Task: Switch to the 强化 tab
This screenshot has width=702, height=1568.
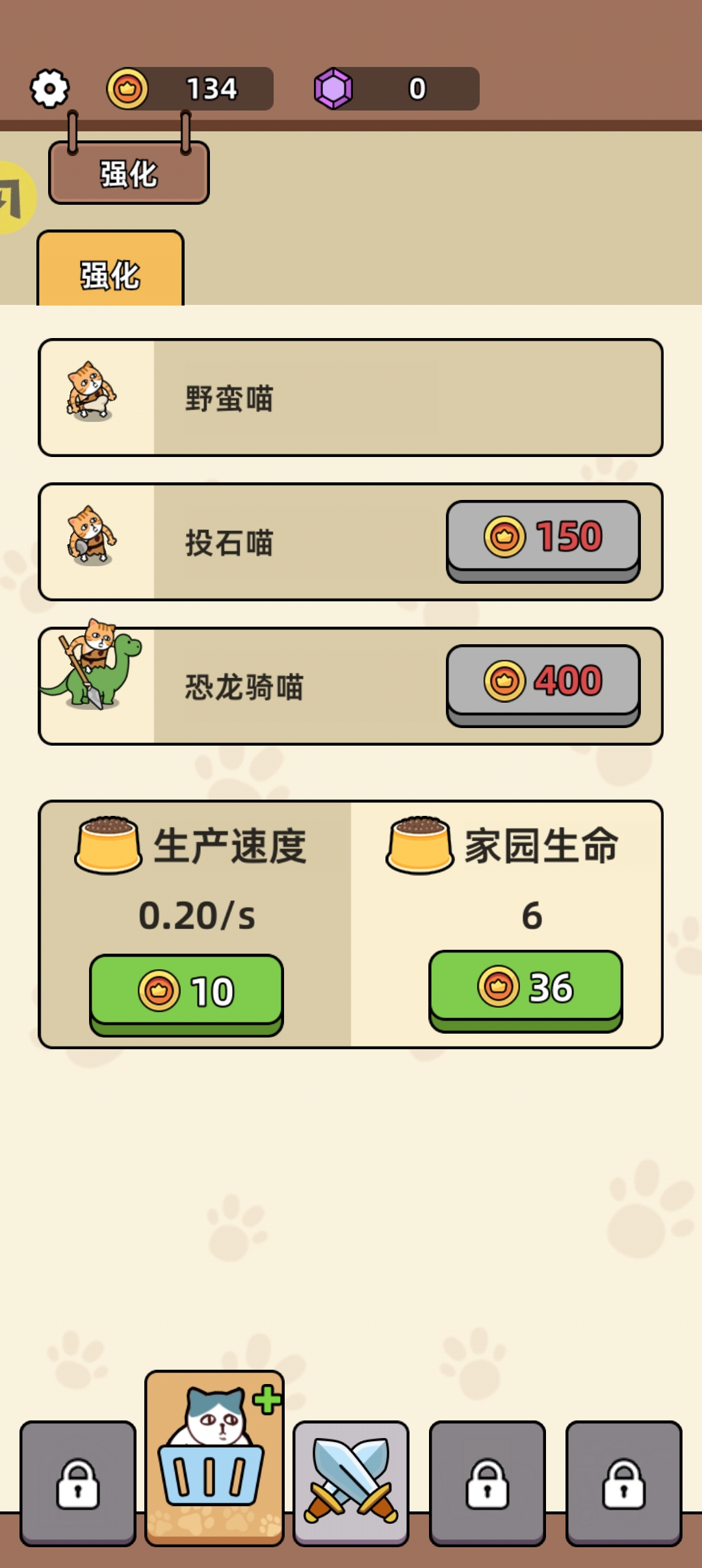Action: (109, 273)
